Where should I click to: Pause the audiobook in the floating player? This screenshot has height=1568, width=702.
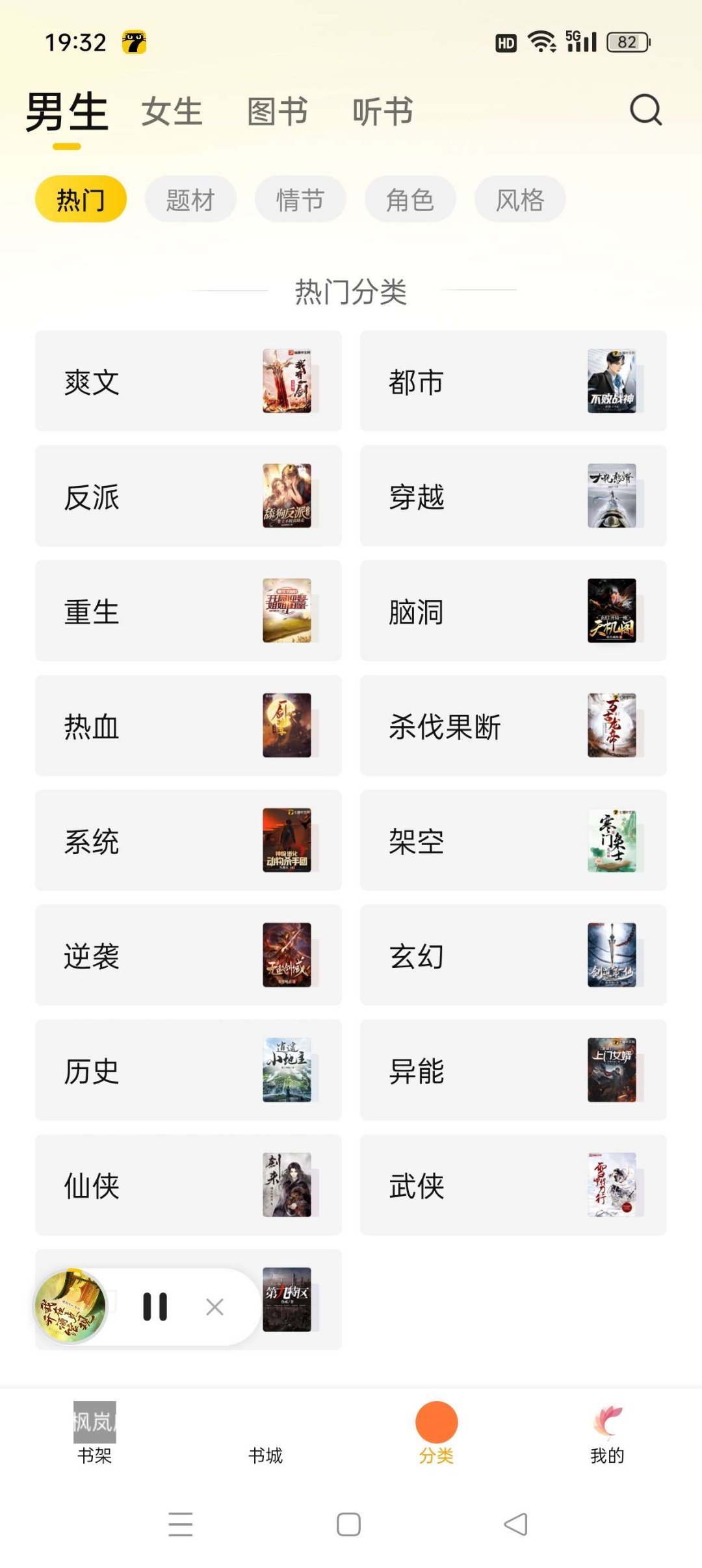[x=155, y=1307]
